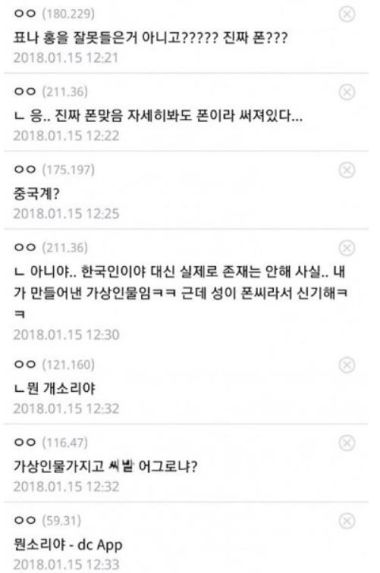Delete the comment from 180.229 at 12:21

(x=347, y=14)
